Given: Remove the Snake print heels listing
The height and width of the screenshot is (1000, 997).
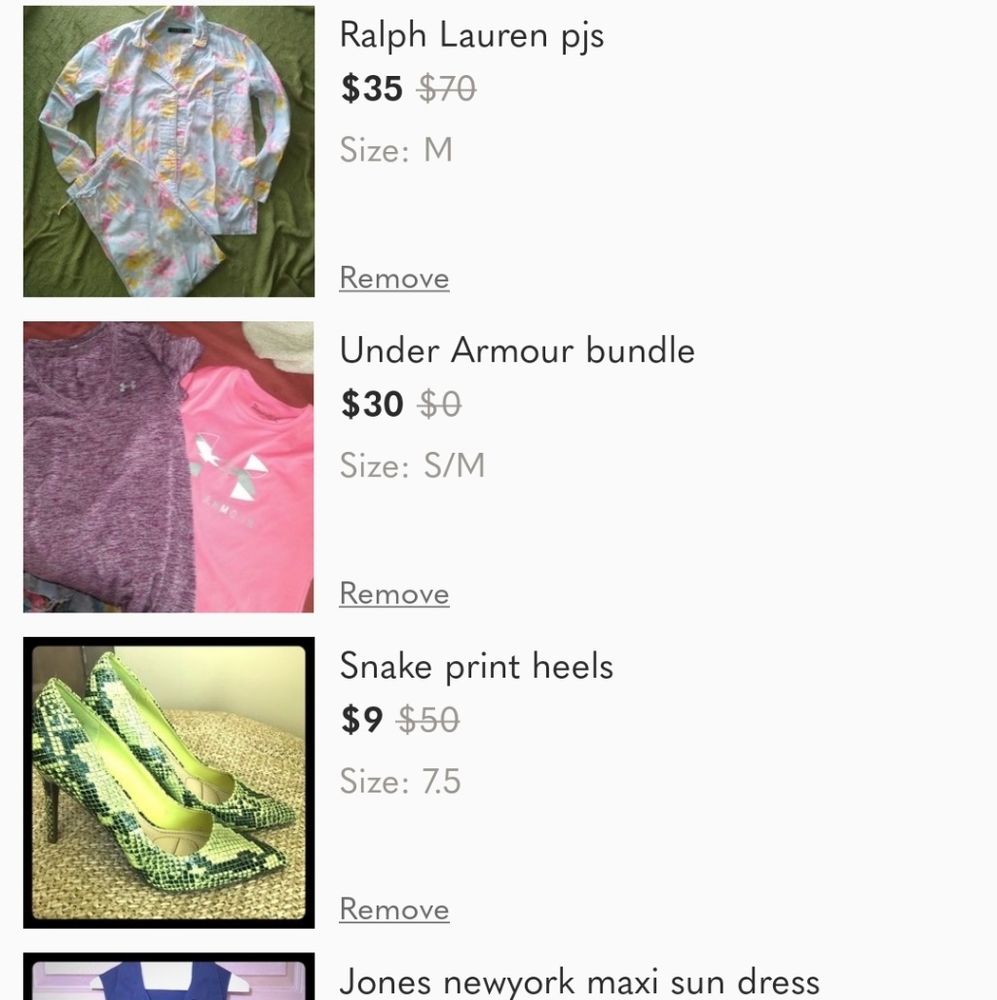Looking at the screenshot, I should [x=393, y=909].
